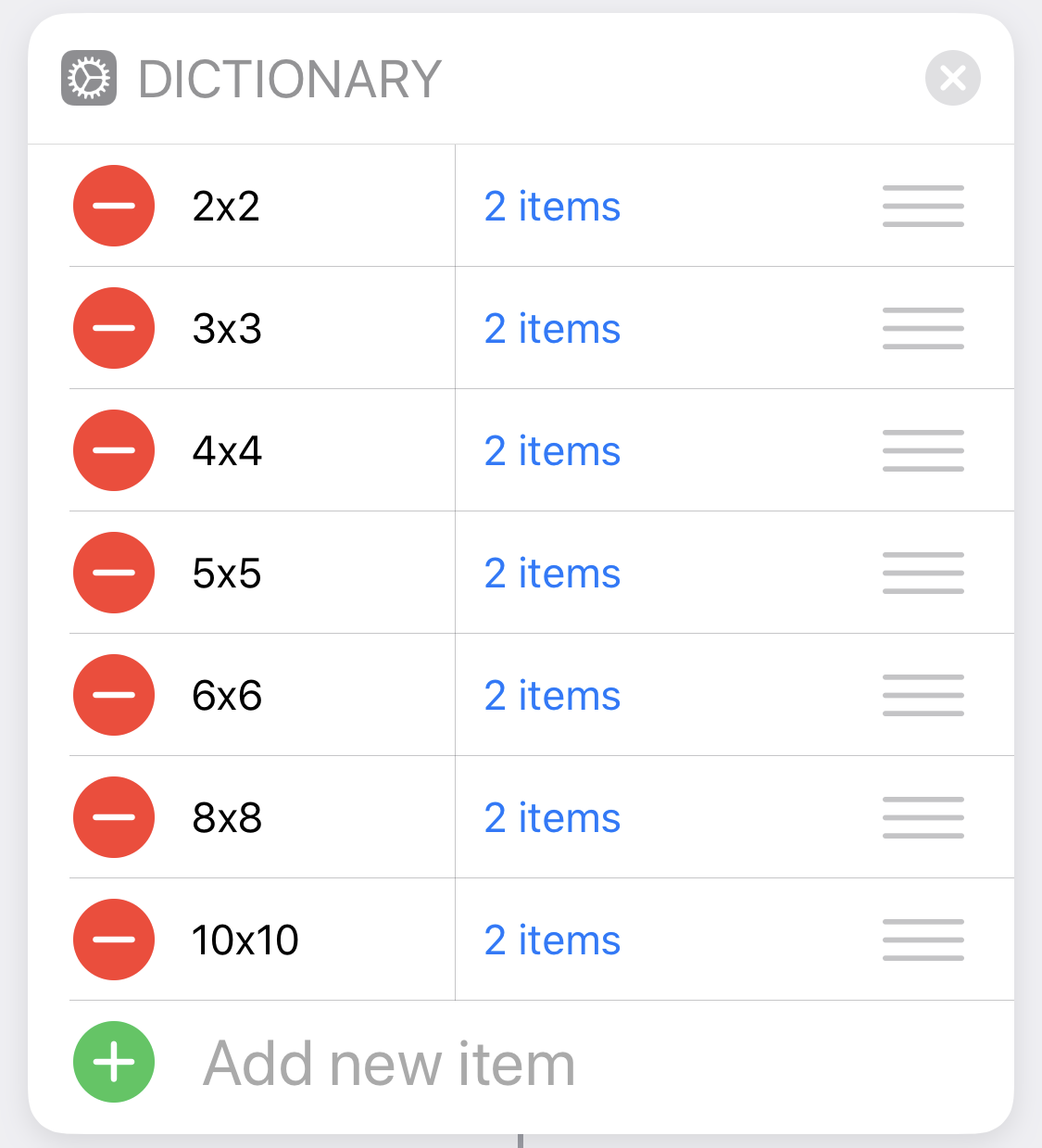Tap the green plus icon to add item

[113, 1063]
